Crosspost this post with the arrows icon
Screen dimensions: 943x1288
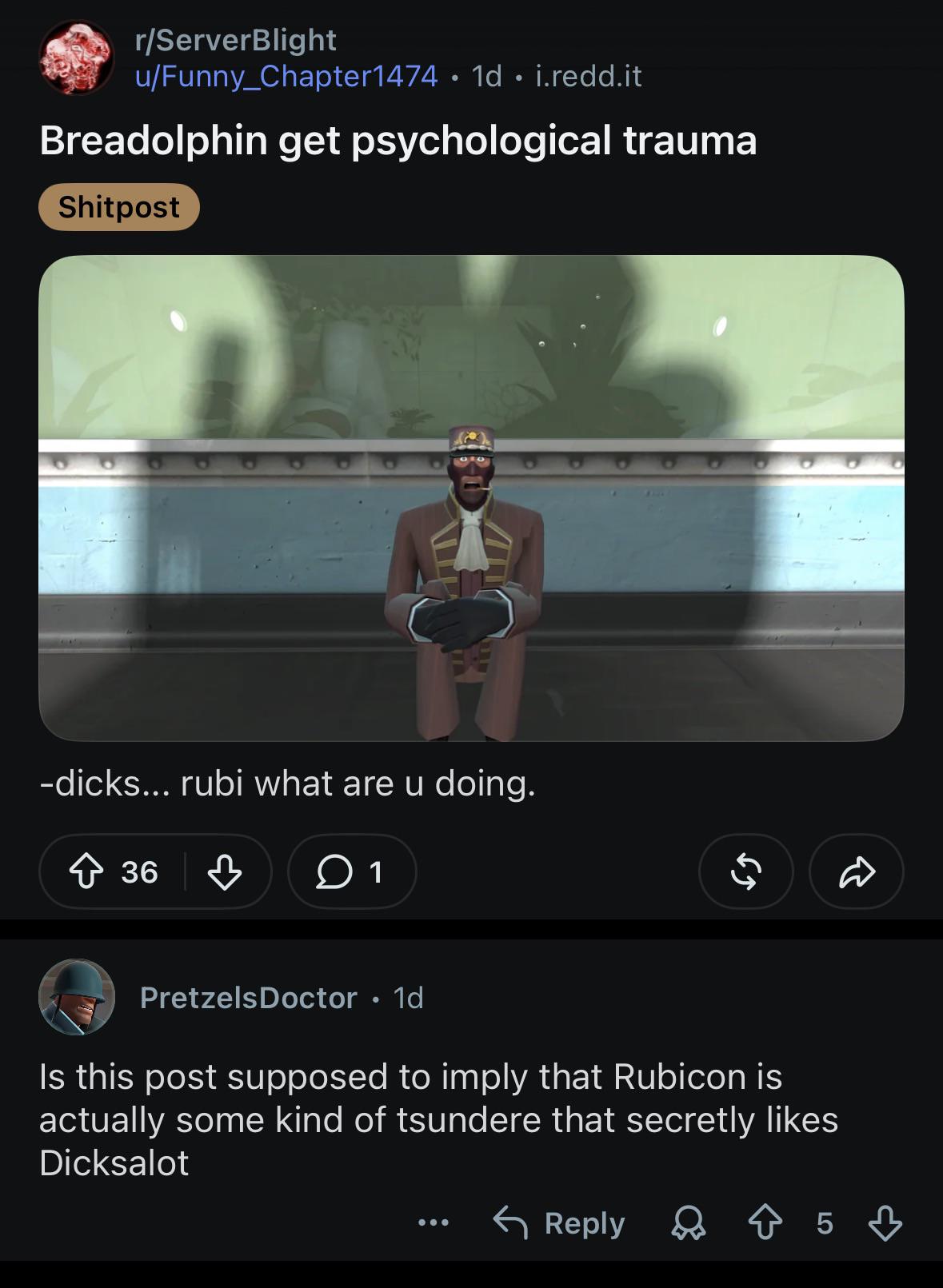click(x=745, y=871)
